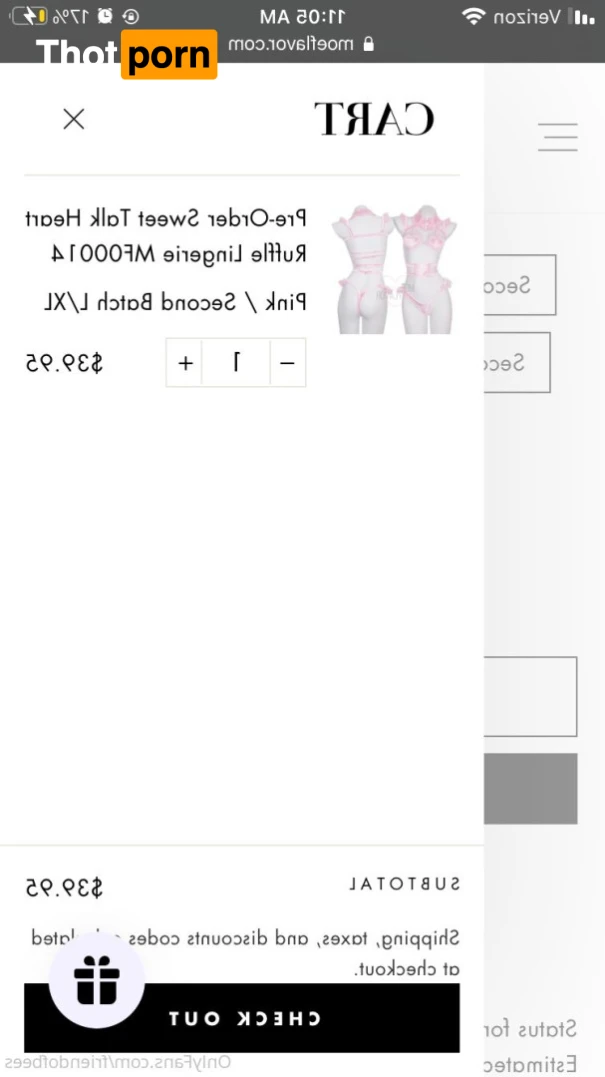Image resolution: width=605 pixels, height=1077 pixels.
Task: Close the cart panel
Action: 74,120
